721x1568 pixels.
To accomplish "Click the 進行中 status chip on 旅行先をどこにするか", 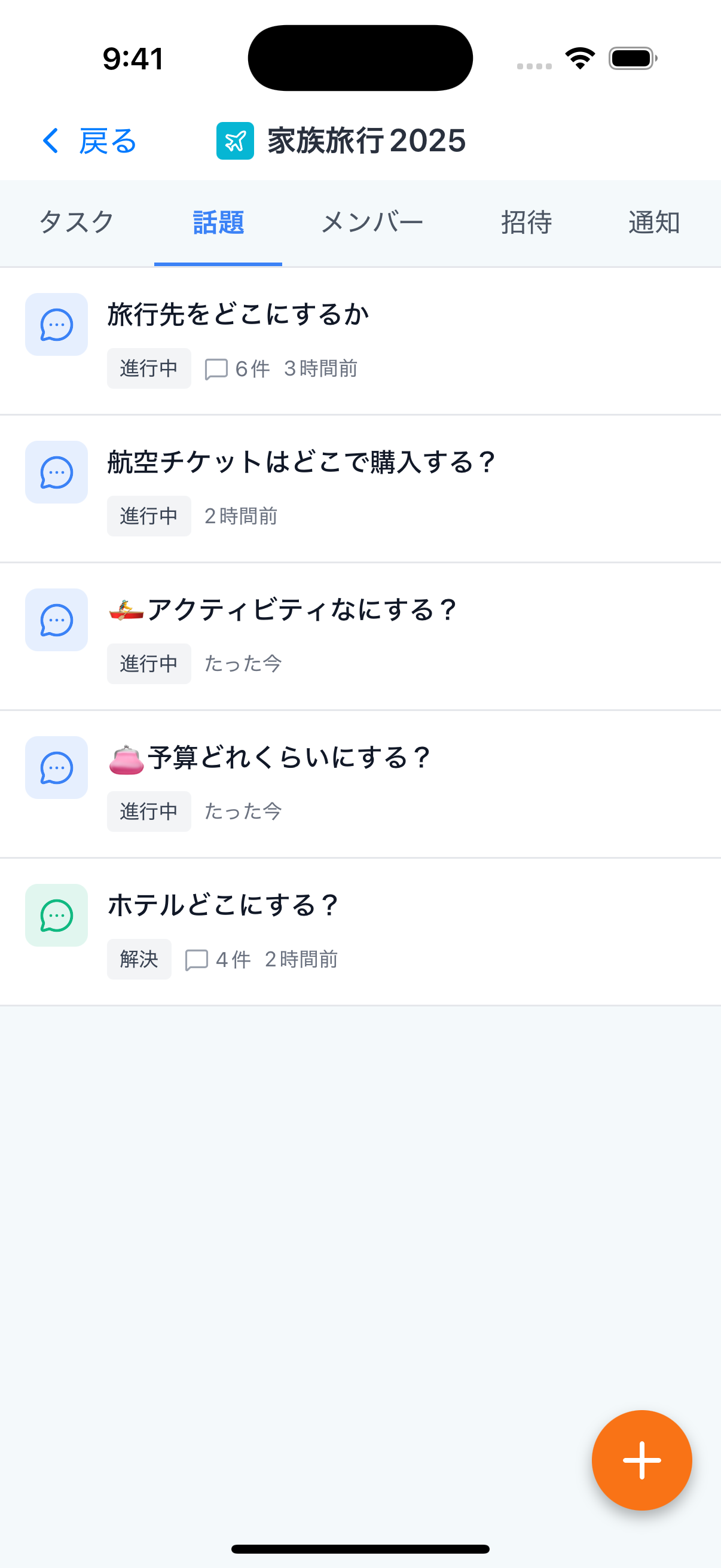I will (x=148, y=368).
